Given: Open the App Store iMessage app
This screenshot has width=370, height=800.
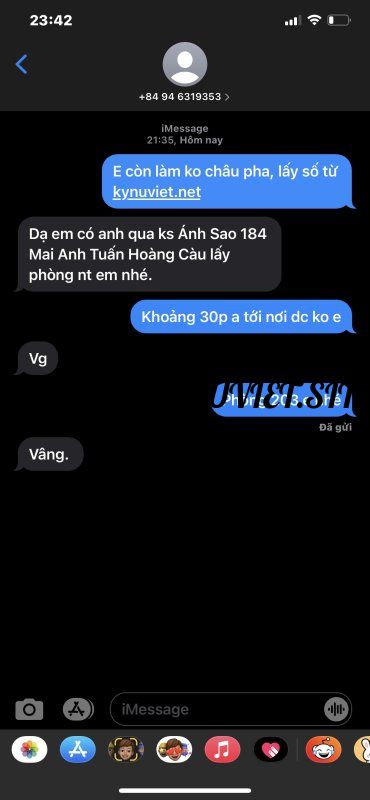Looking at the screenshot, I should pos(78,750).
